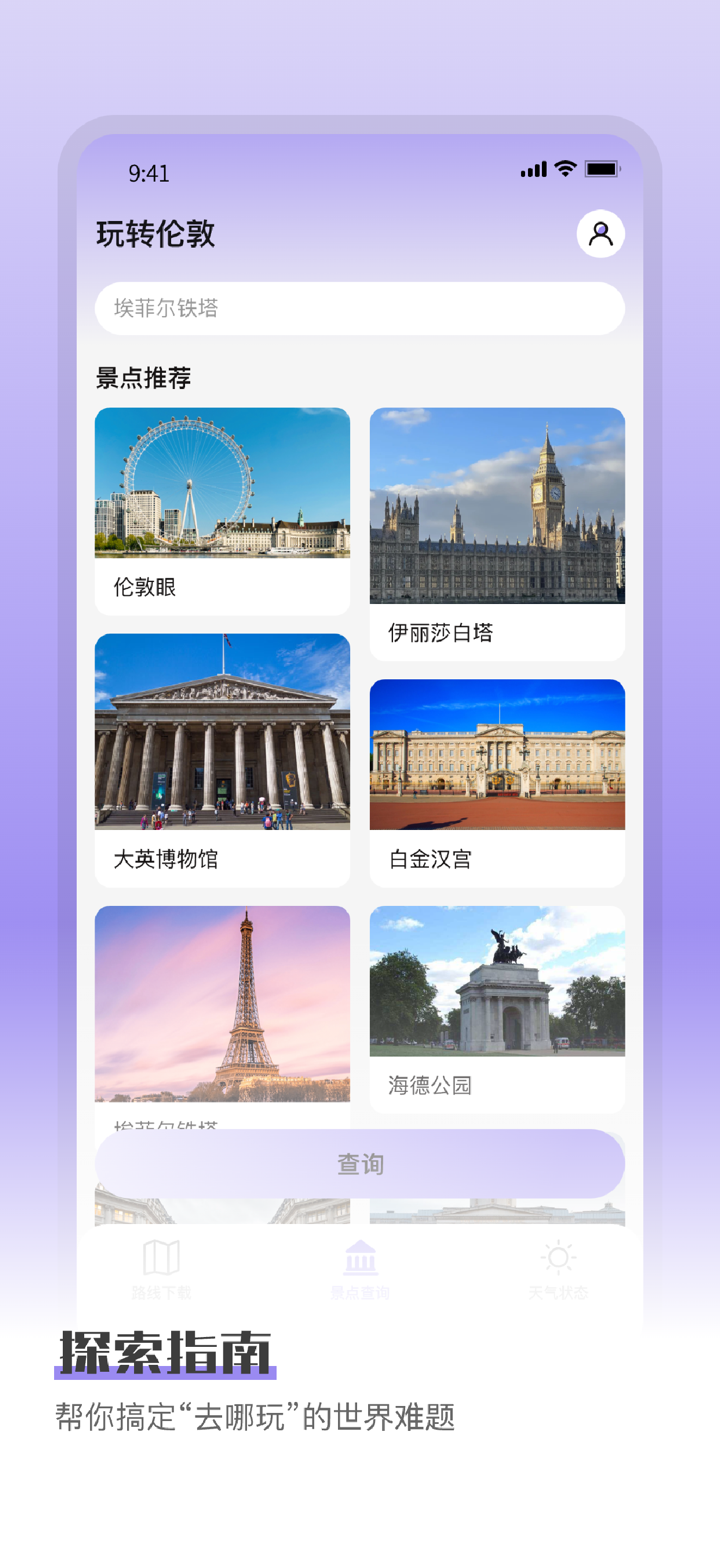Click the battery icon in status bar
The width and height of the screenshot is (720, 1558).
[x=602, y=170]
